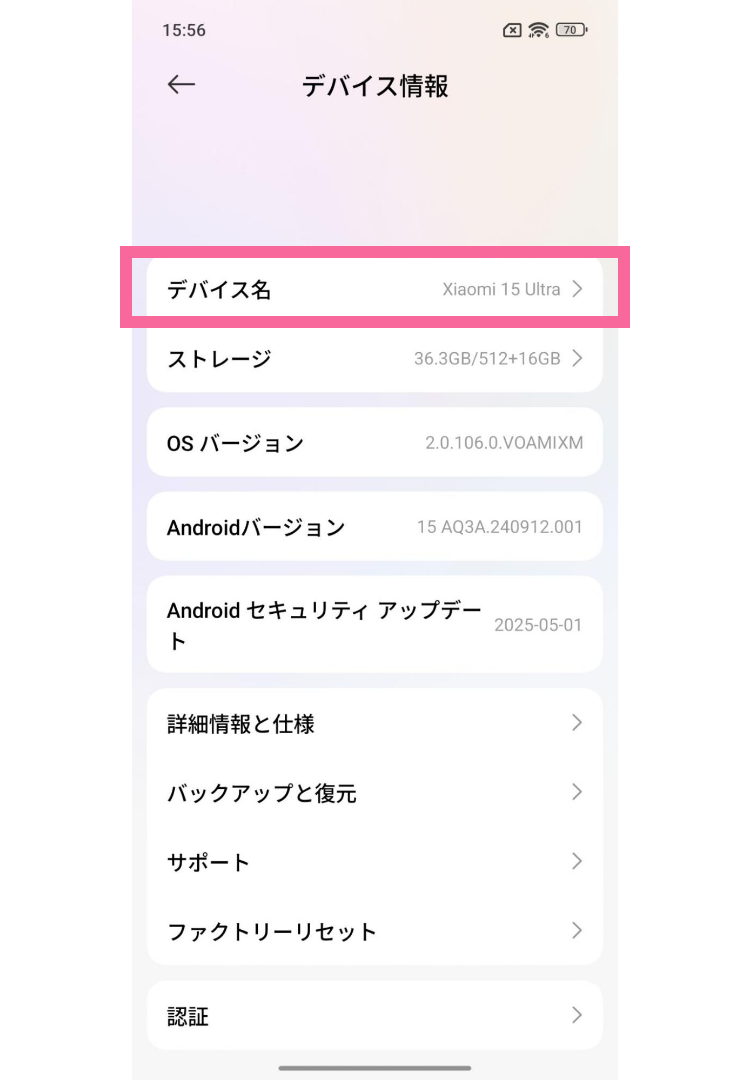Open the デバイス名 row
Image resolution: width=750 pixels, height=1080 pixels.
374,290
